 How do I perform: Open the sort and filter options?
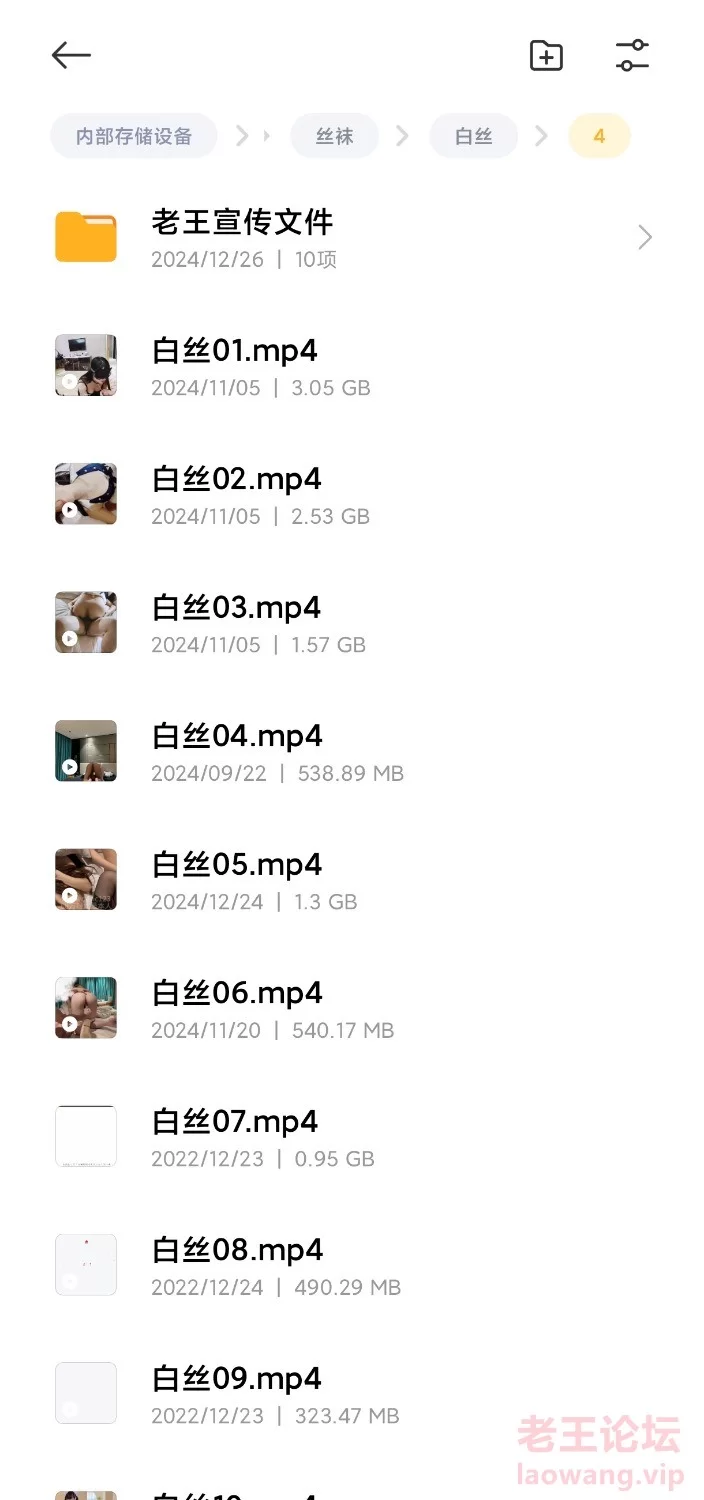pyautogui.click(x=632, y=56)
